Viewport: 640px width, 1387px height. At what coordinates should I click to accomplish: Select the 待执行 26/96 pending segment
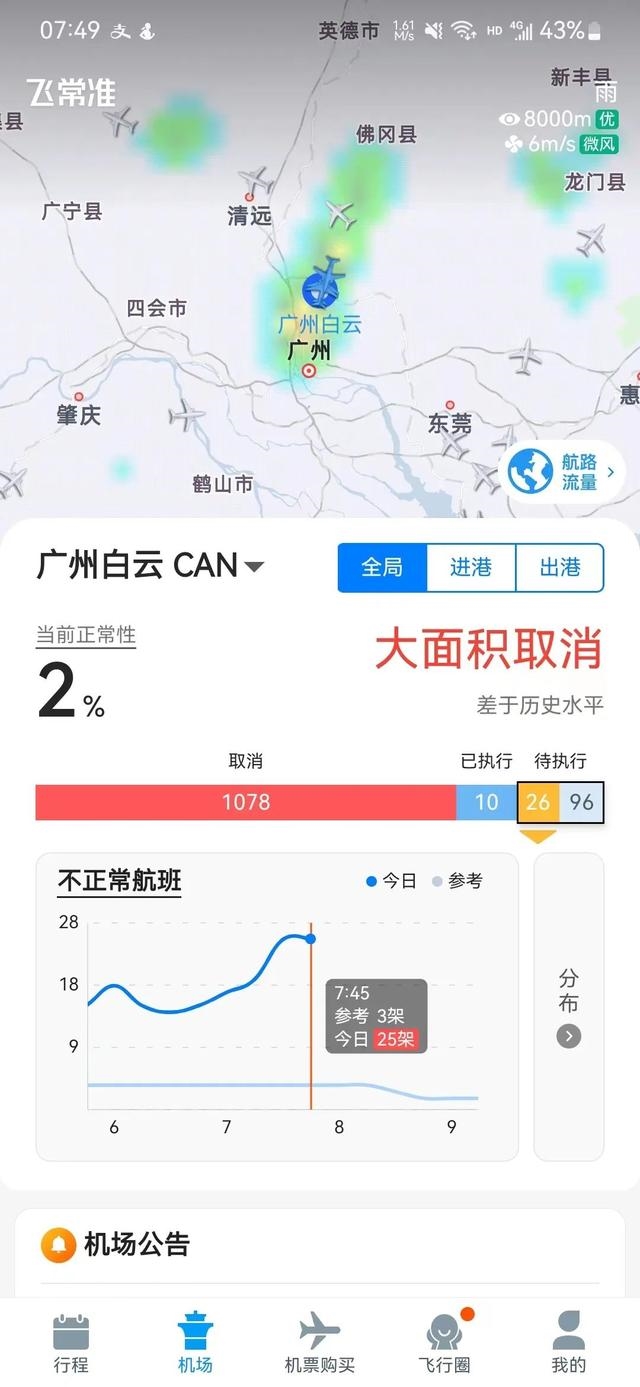(560, 802)
